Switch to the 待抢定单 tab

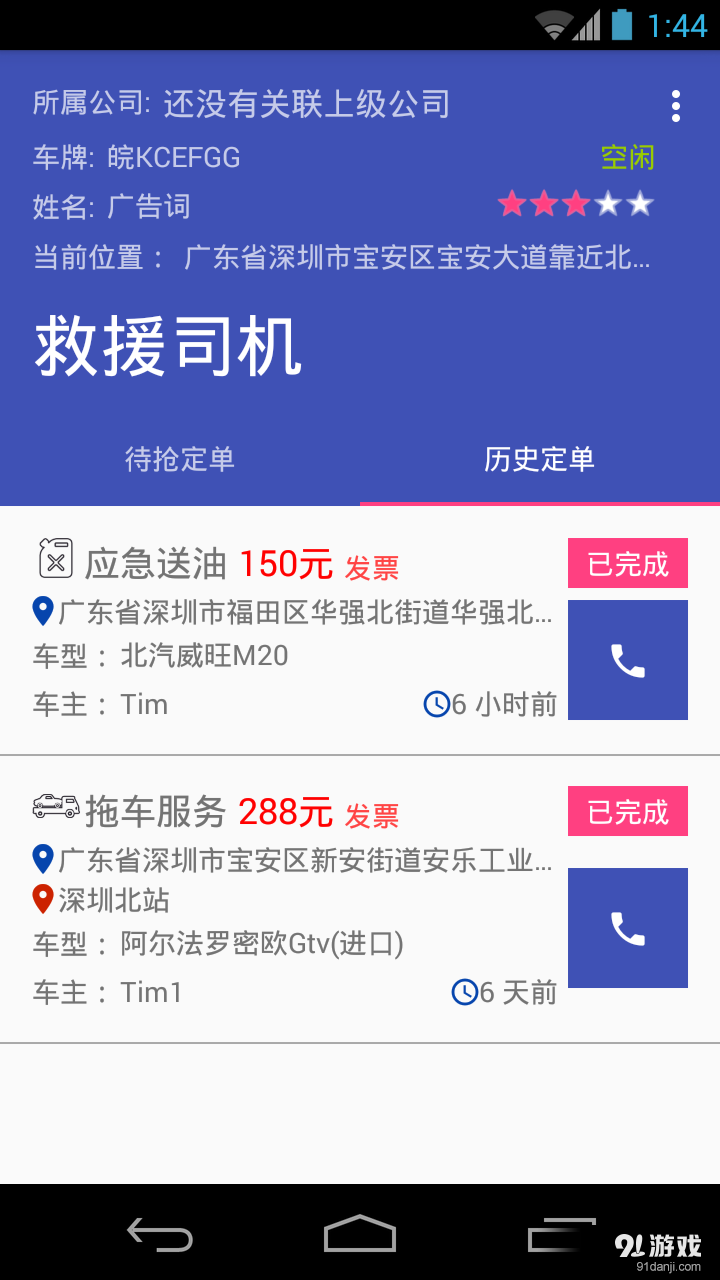(180, 460)
